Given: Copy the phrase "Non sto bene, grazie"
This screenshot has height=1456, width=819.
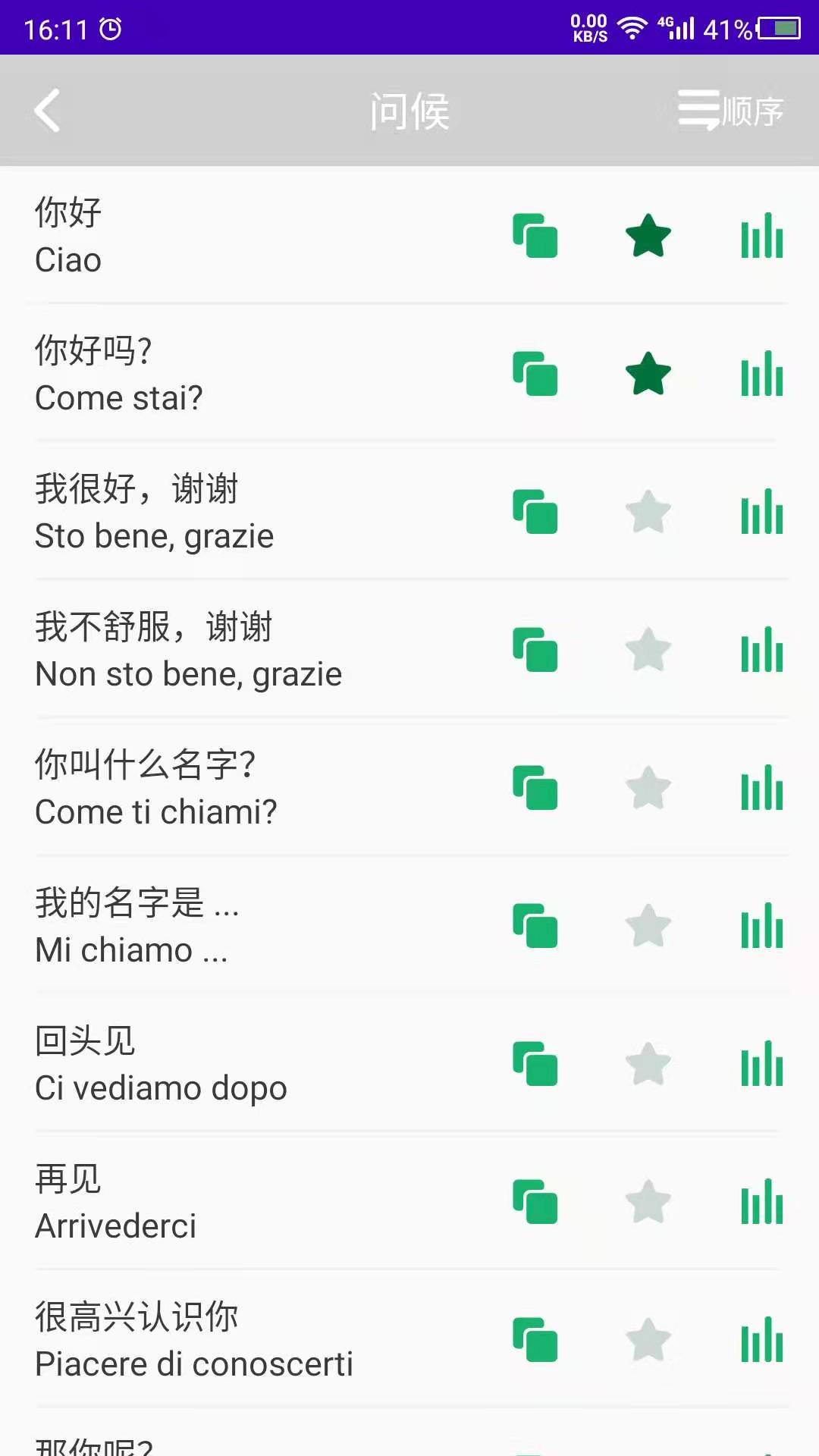Looking at the screenshot, I should (x=536, y=651).
